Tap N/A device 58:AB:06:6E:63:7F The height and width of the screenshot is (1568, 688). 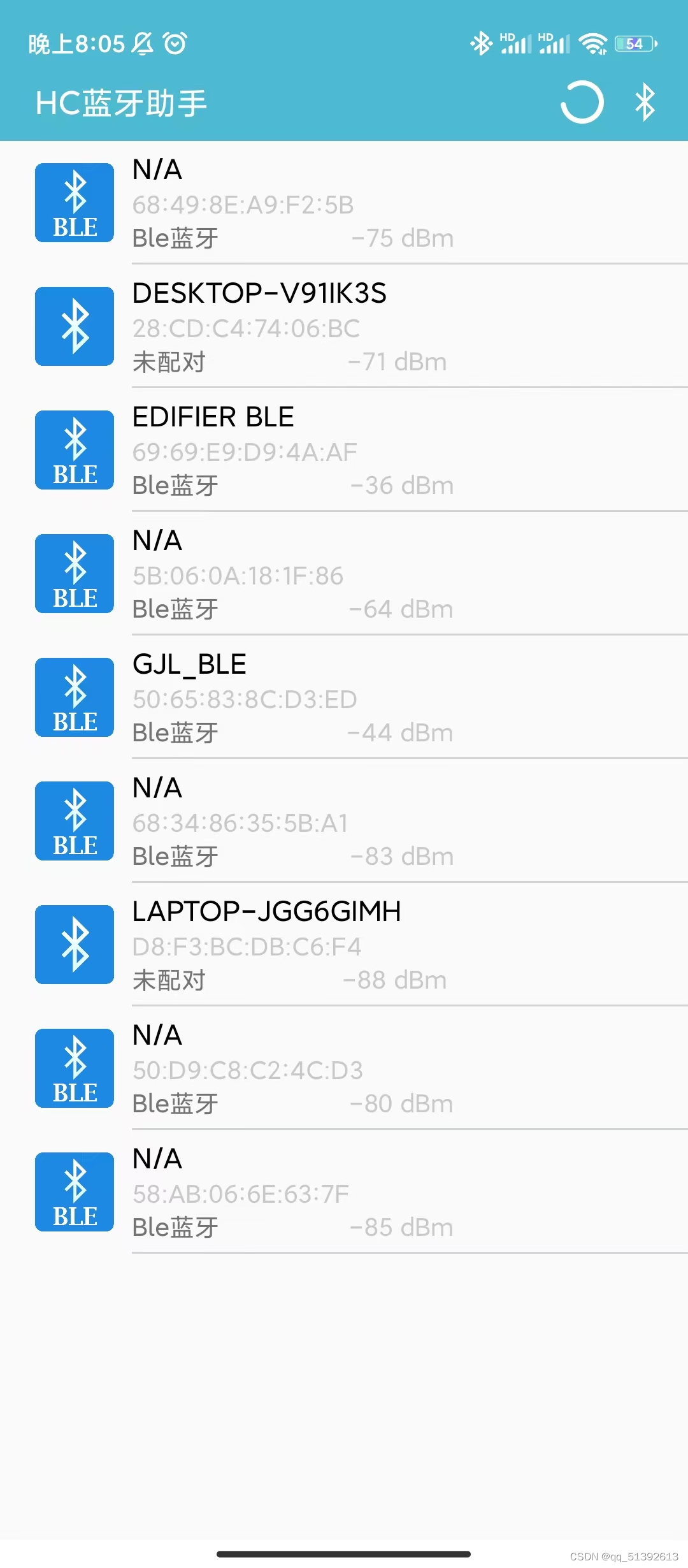click(x=344, y=1193)
